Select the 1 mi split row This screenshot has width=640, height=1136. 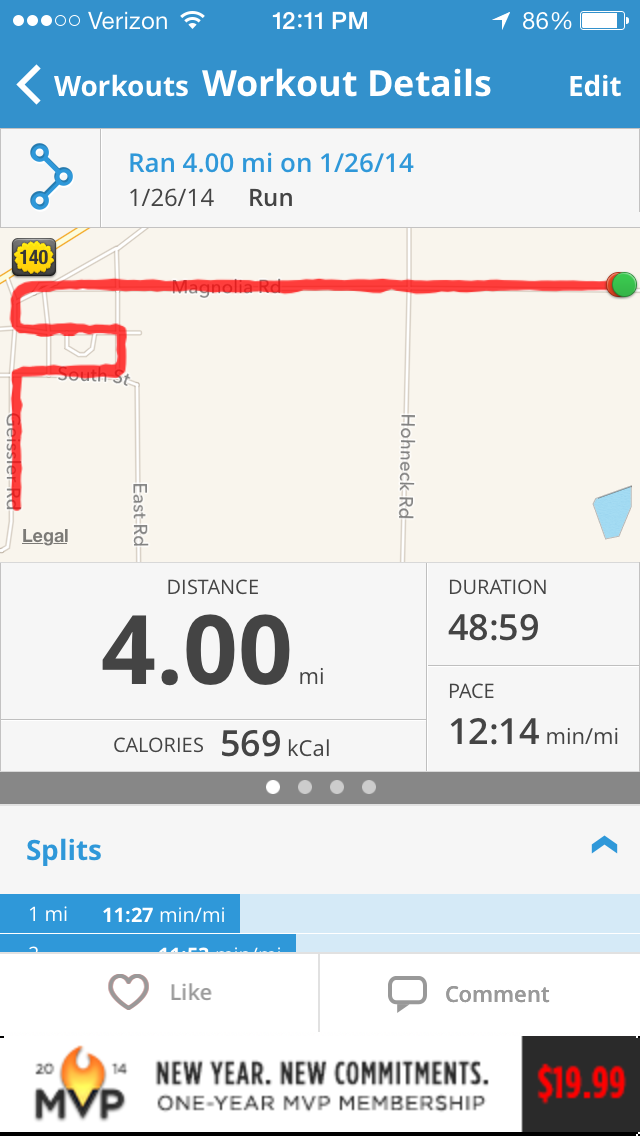coord(320,914)
